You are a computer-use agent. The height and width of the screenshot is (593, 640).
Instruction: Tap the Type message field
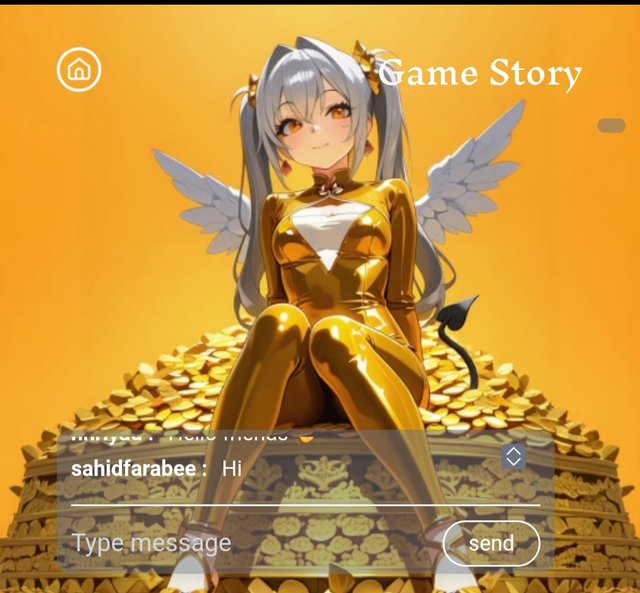[x=240, y=543]
